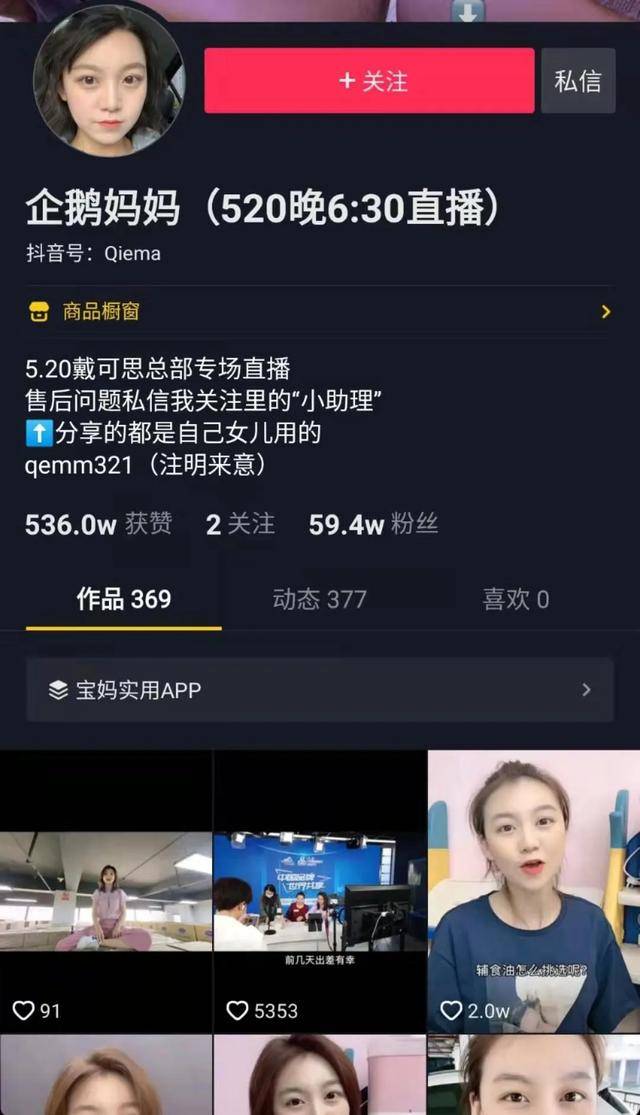
Task: View the profile avatar photo
Action: pos(109,80)
